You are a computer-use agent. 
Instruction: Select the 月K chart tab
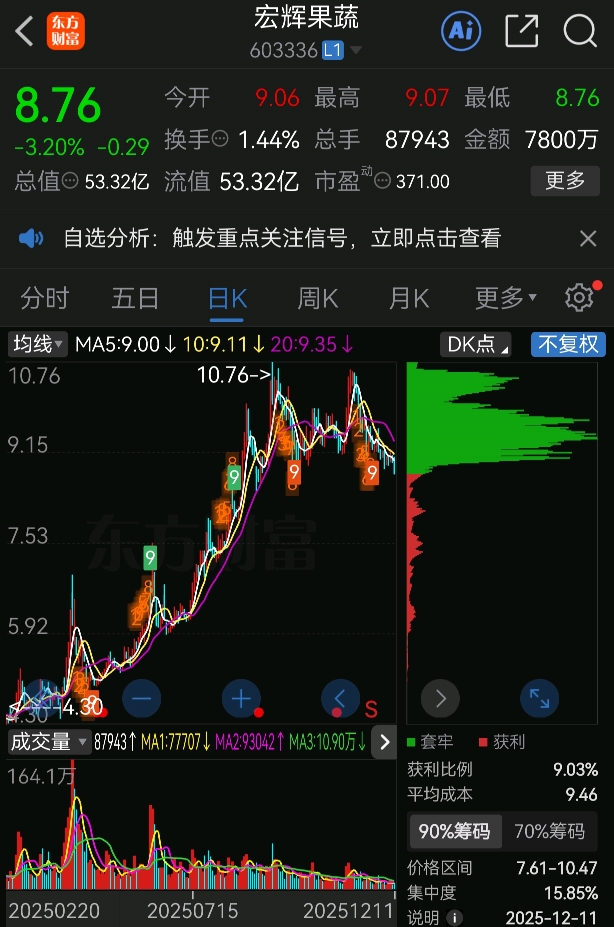click(409, 298)
